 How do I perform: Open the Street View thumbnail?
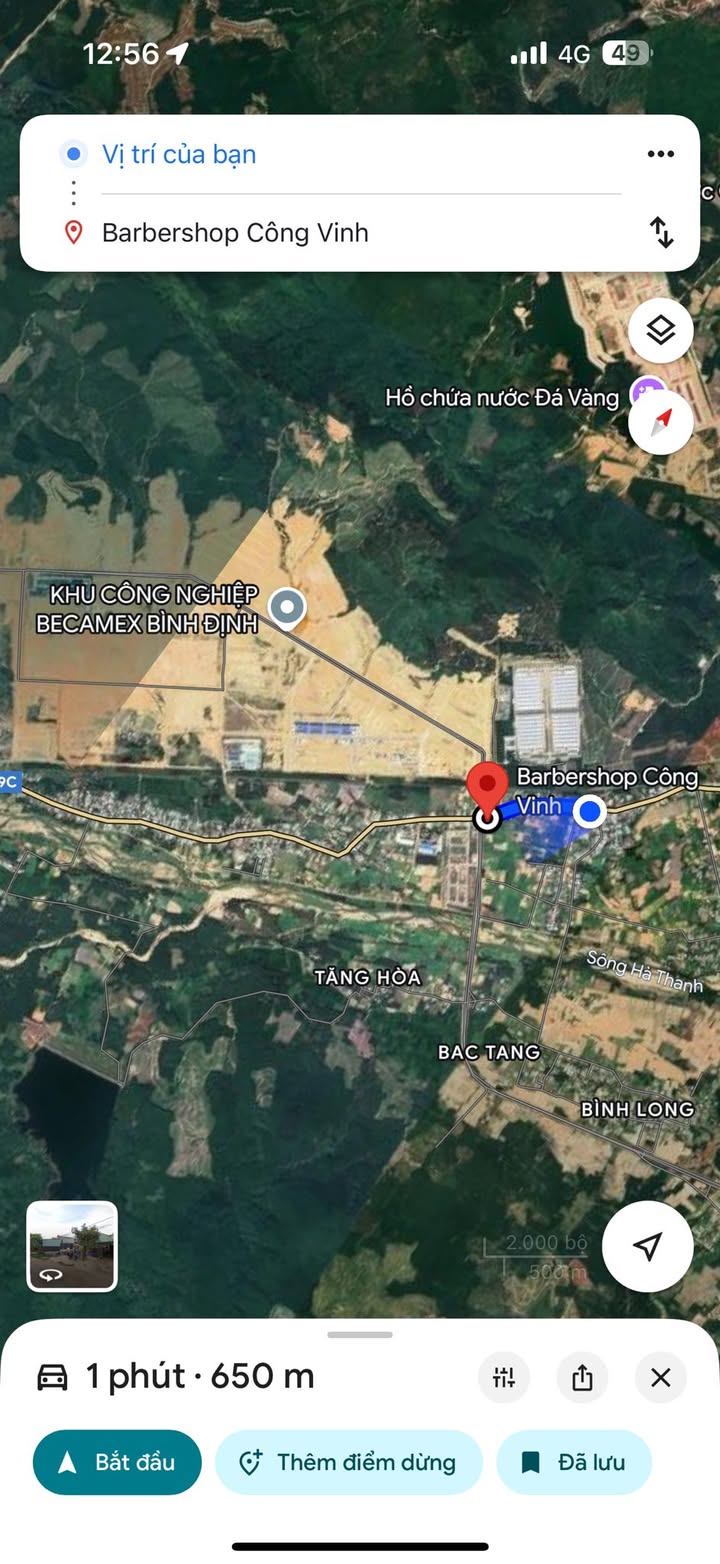point(72,1246)
